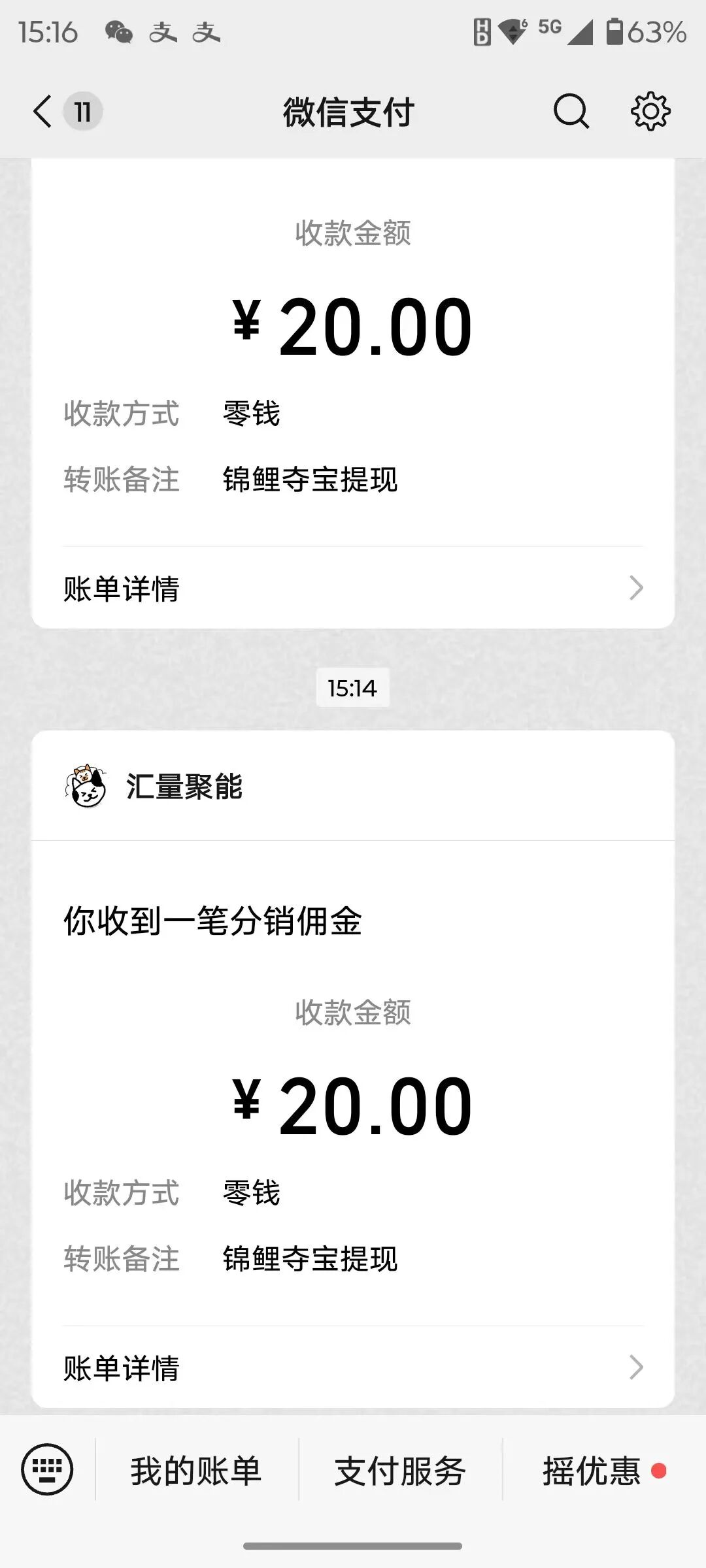Open search in WeChat Pay
The height and width of the screenshot is (1568, 706).
571,111
